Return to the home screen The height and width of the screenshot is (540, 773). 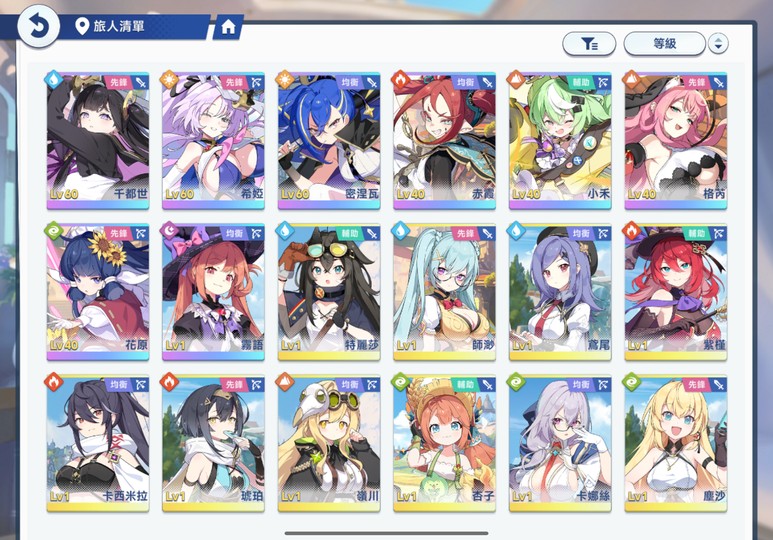click(x=229, y=27)
